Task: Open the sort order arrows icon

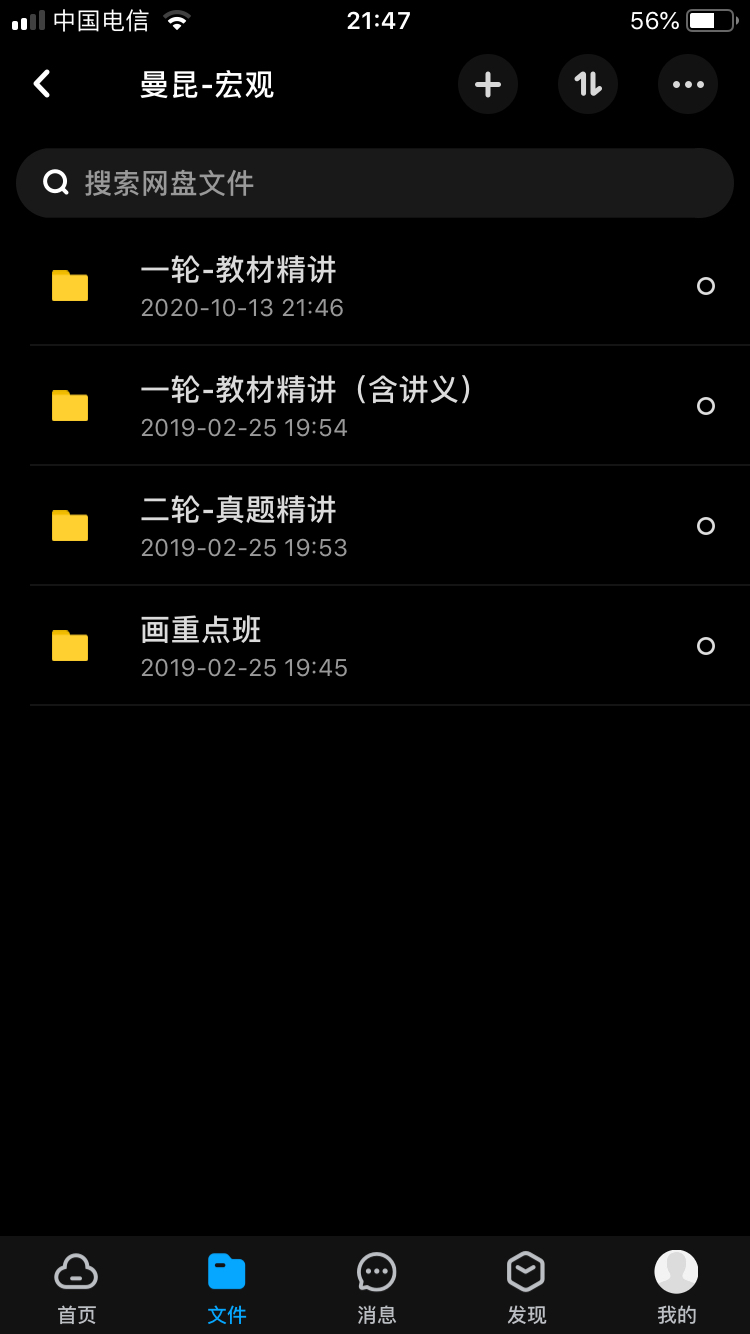Action: (x=588, y=84)
